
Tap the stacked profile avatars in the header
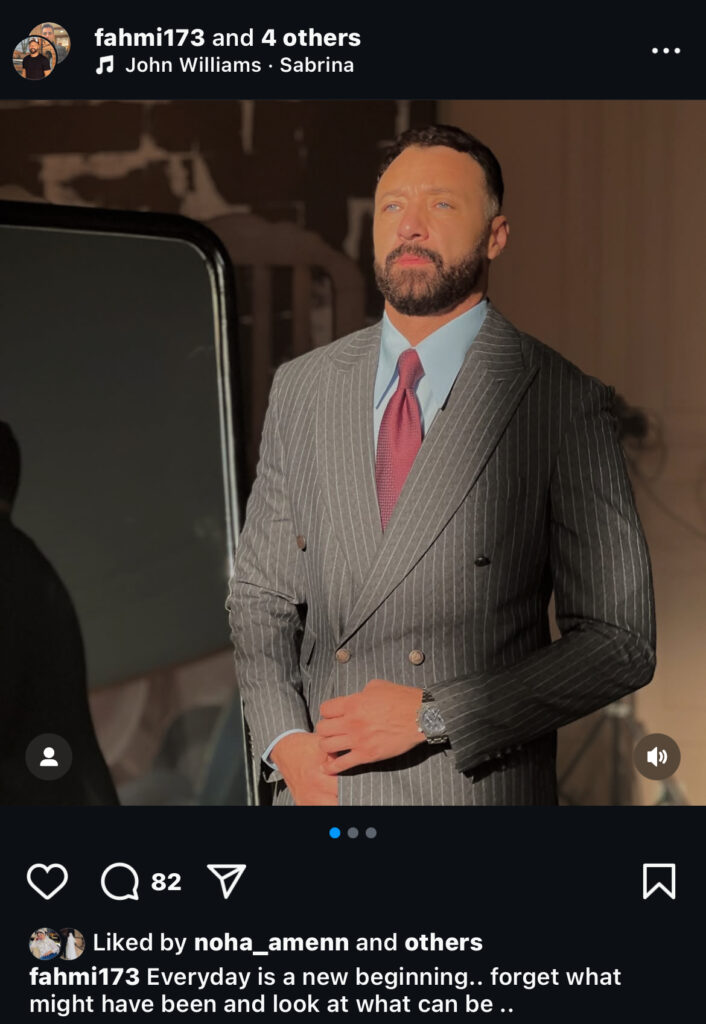pos(41,50)
